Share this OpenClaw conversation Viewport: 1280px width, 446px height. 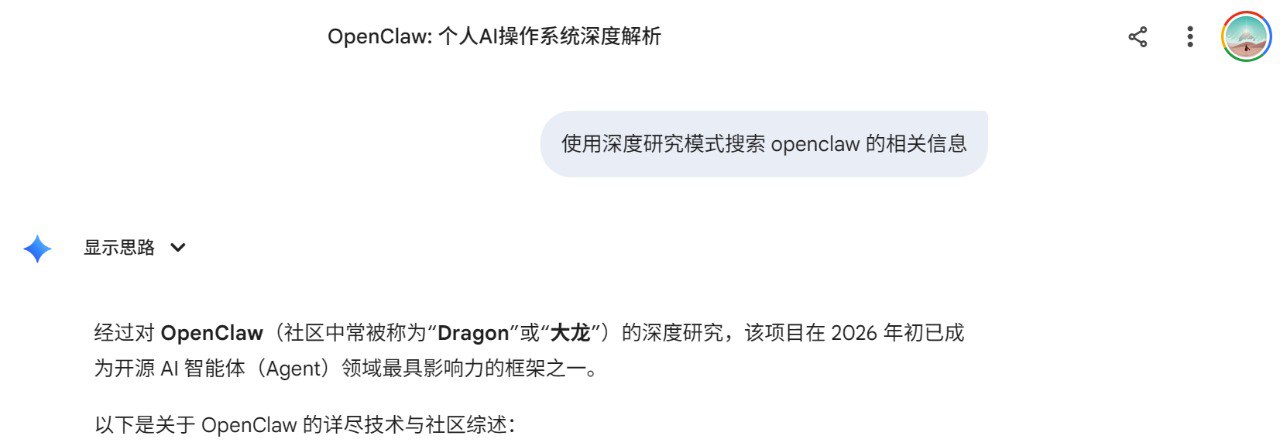click(1137, 38)
